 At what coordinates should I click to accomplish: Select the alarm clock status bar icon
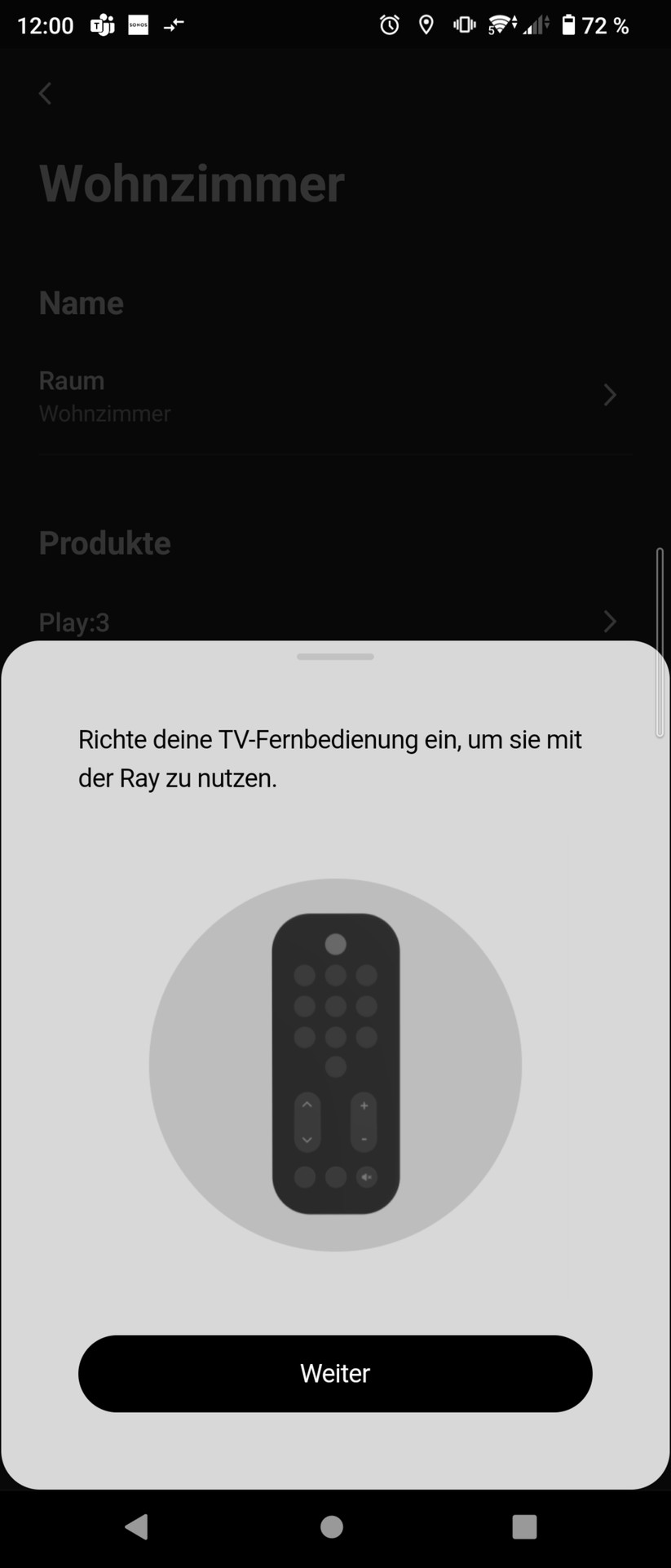[389, 24]
